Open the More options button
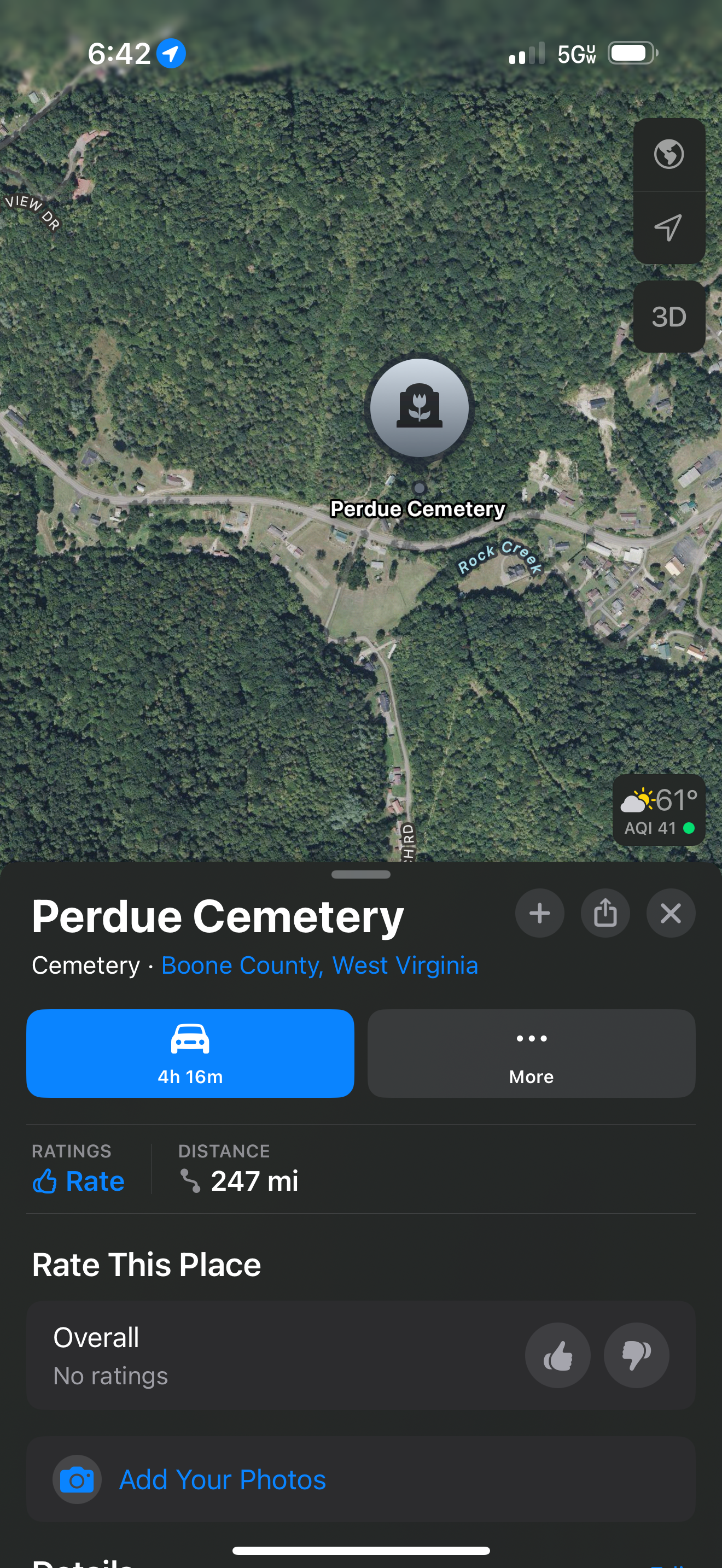Screen dimensions: 722x1568 pos(531,1054)
